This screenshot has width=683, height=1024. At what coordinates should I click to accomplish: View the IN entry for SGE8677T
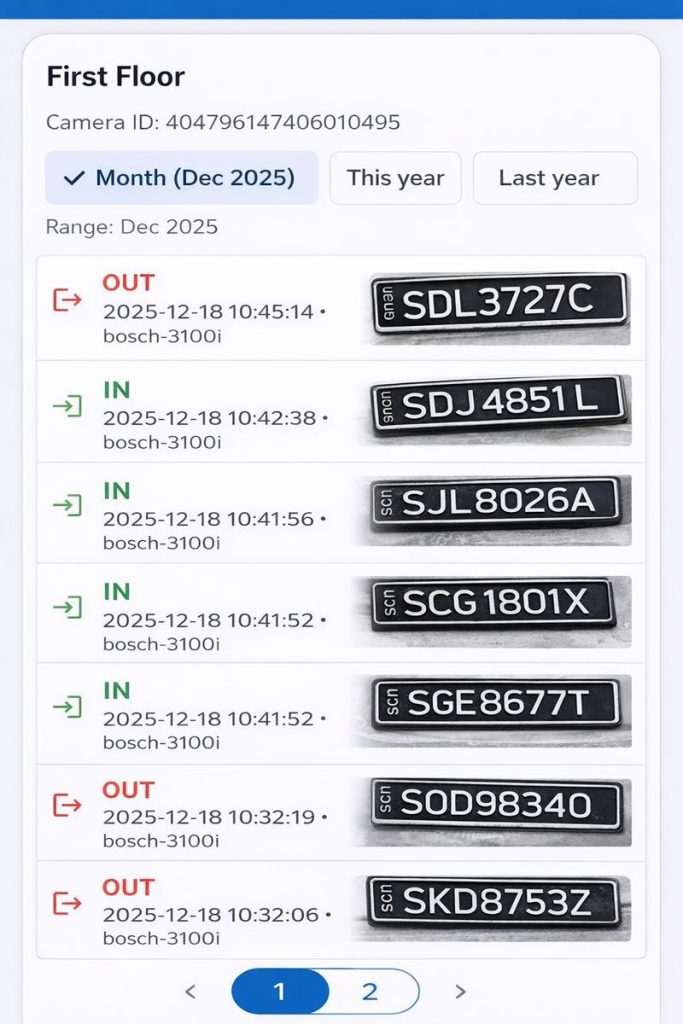(x=341, y=714)
